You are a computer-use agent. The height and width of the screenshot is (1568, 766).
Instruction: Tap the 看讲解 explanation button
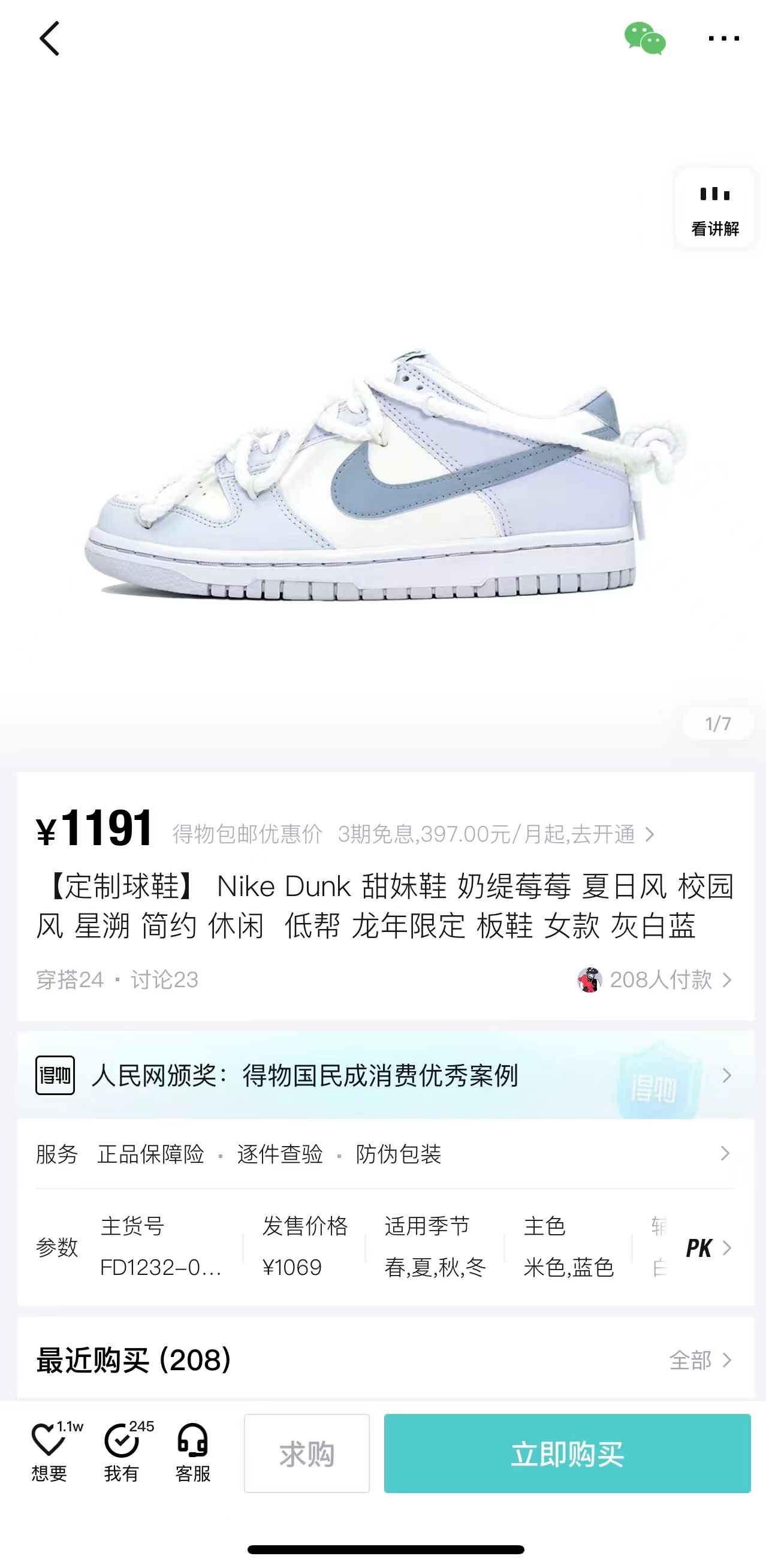[715, 208]
